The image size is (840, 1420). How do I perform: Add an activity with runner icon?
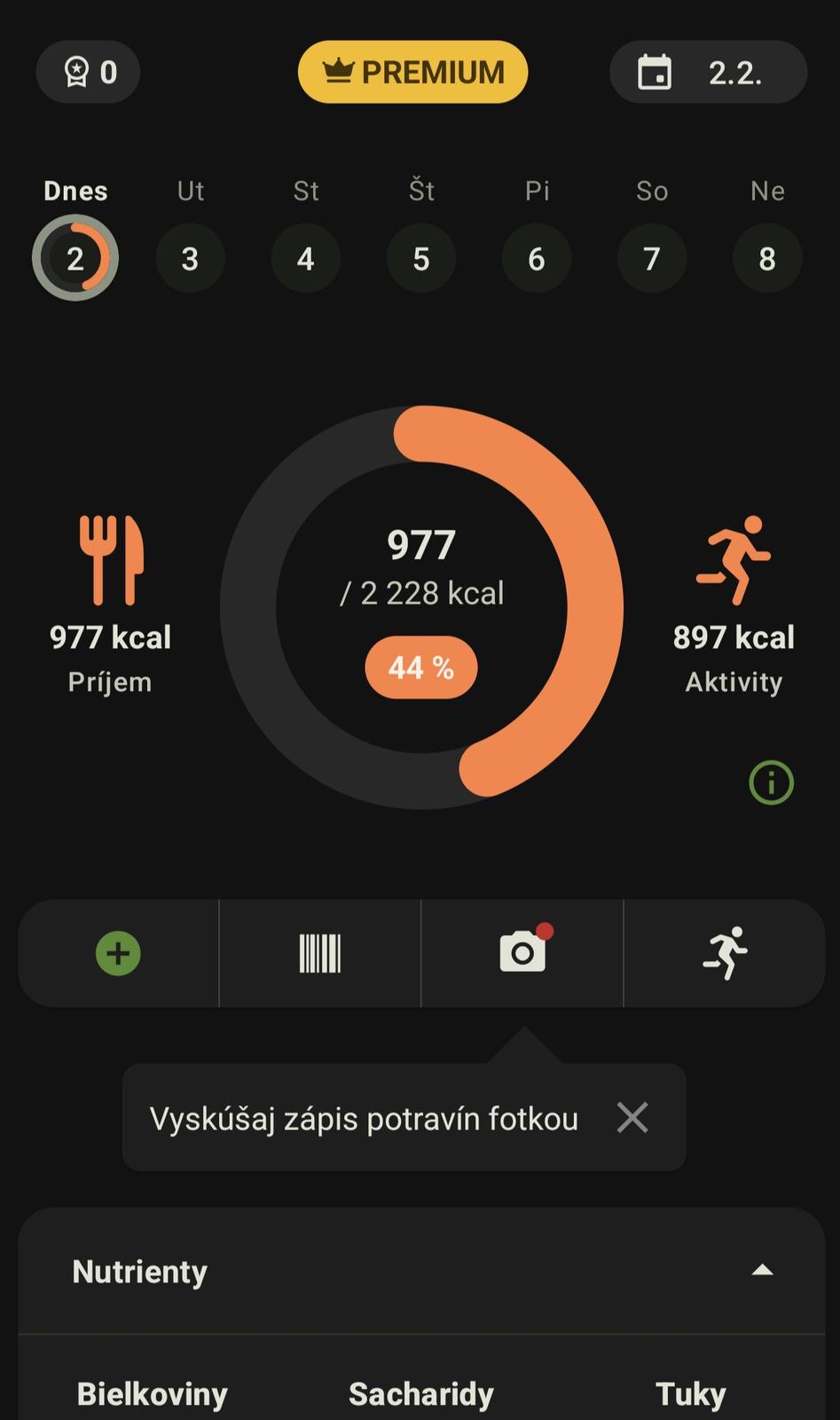[725, 953]
